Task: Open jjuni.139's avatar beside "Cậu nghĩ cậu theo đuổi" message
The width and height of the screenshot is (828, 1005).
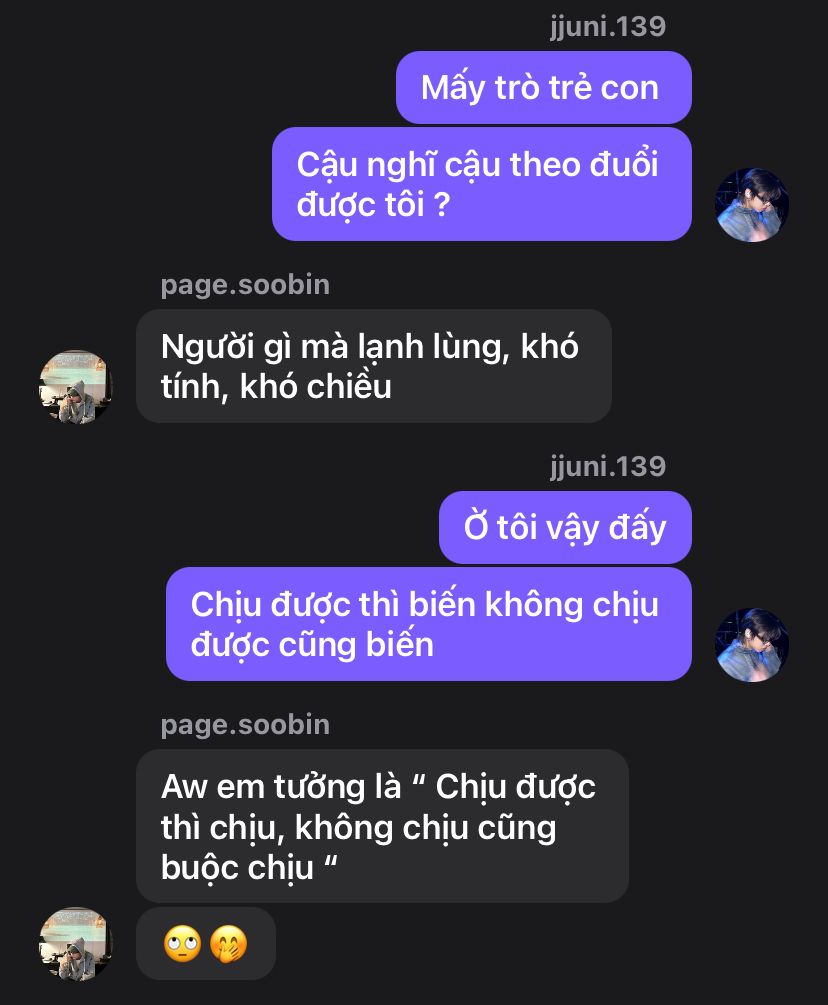Action: pos(752,205)
